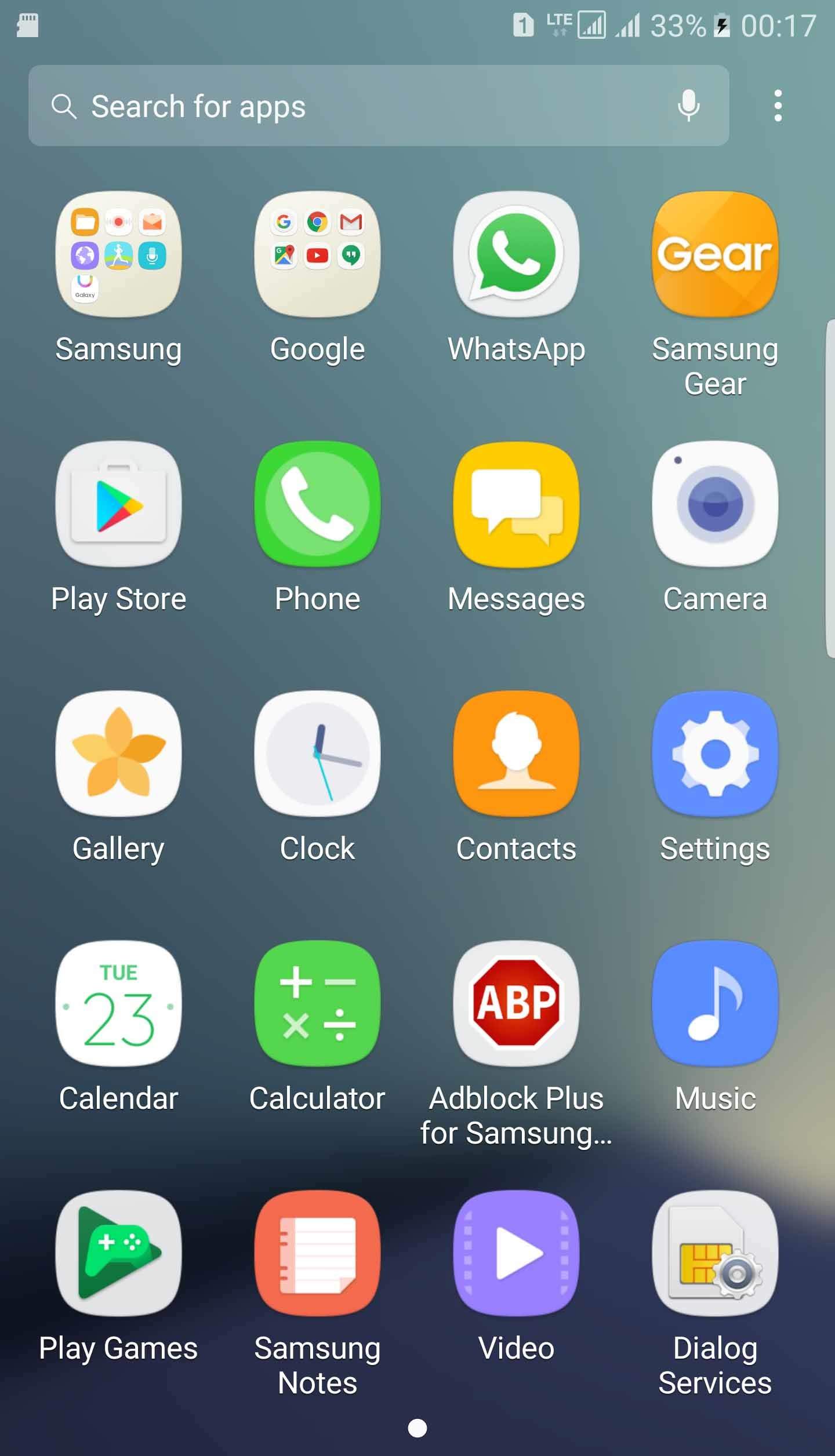Open the Phone dialer app
Viewport: 835px width, 1456px height.
(318, 504)
